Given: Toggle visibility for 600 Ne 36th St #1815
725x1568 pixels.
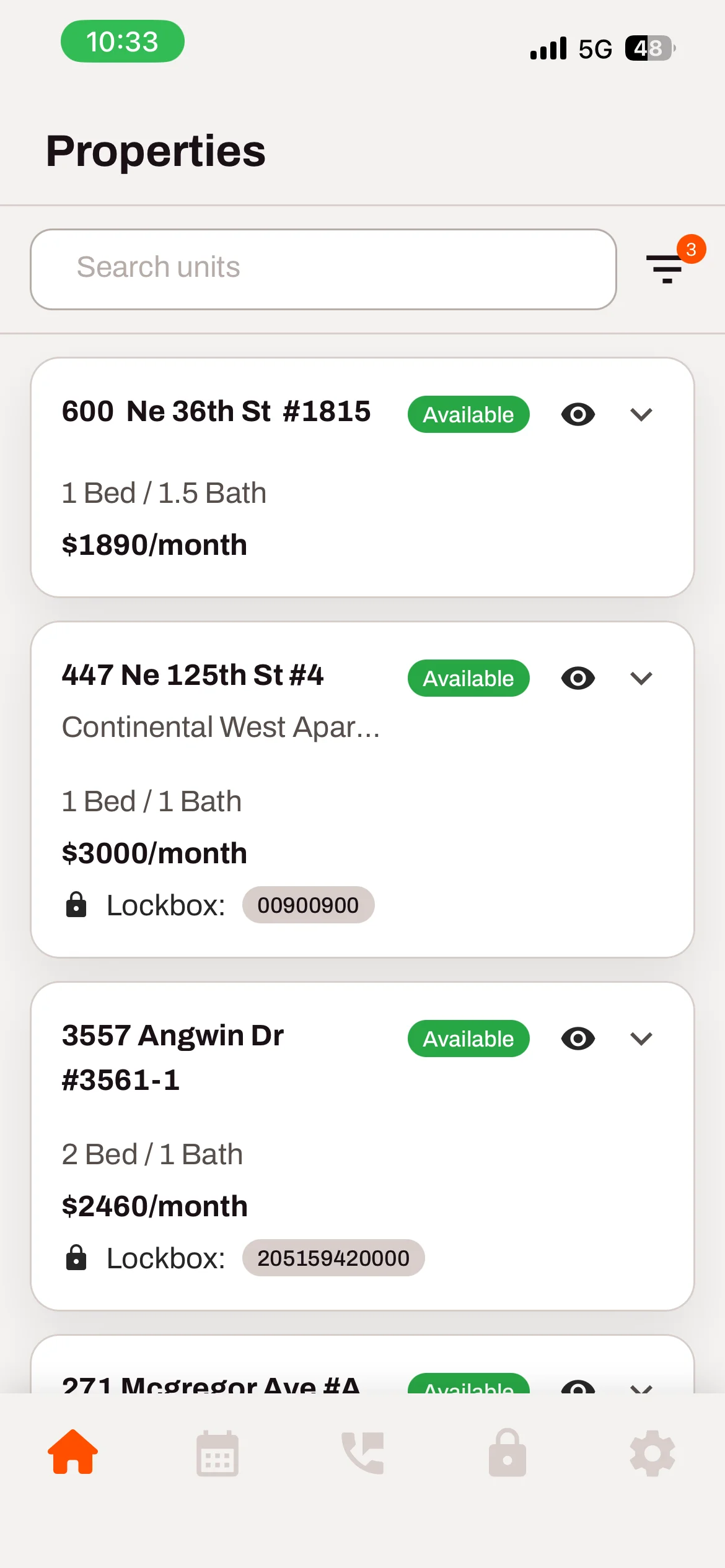Looking at the screenshot, I should [578, 414].
